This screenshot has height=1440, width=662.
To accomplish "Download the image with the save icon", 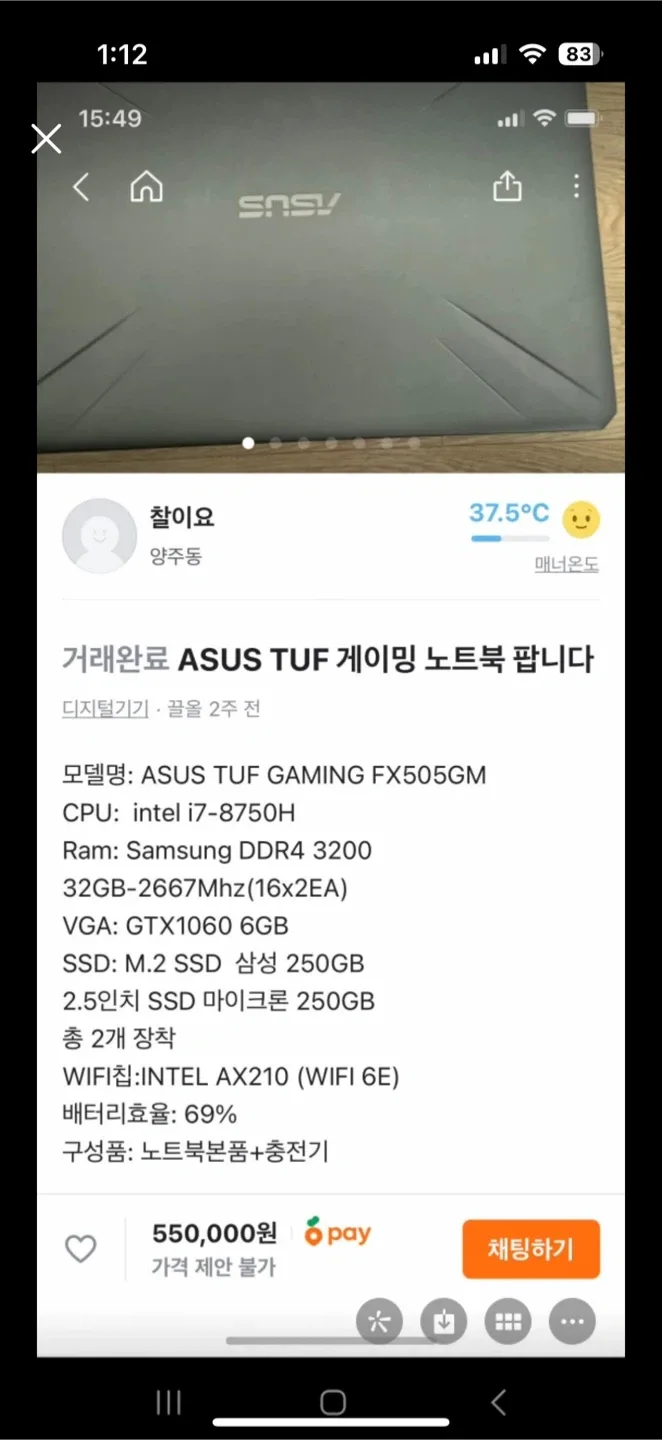I will (x=444, y=1322).
